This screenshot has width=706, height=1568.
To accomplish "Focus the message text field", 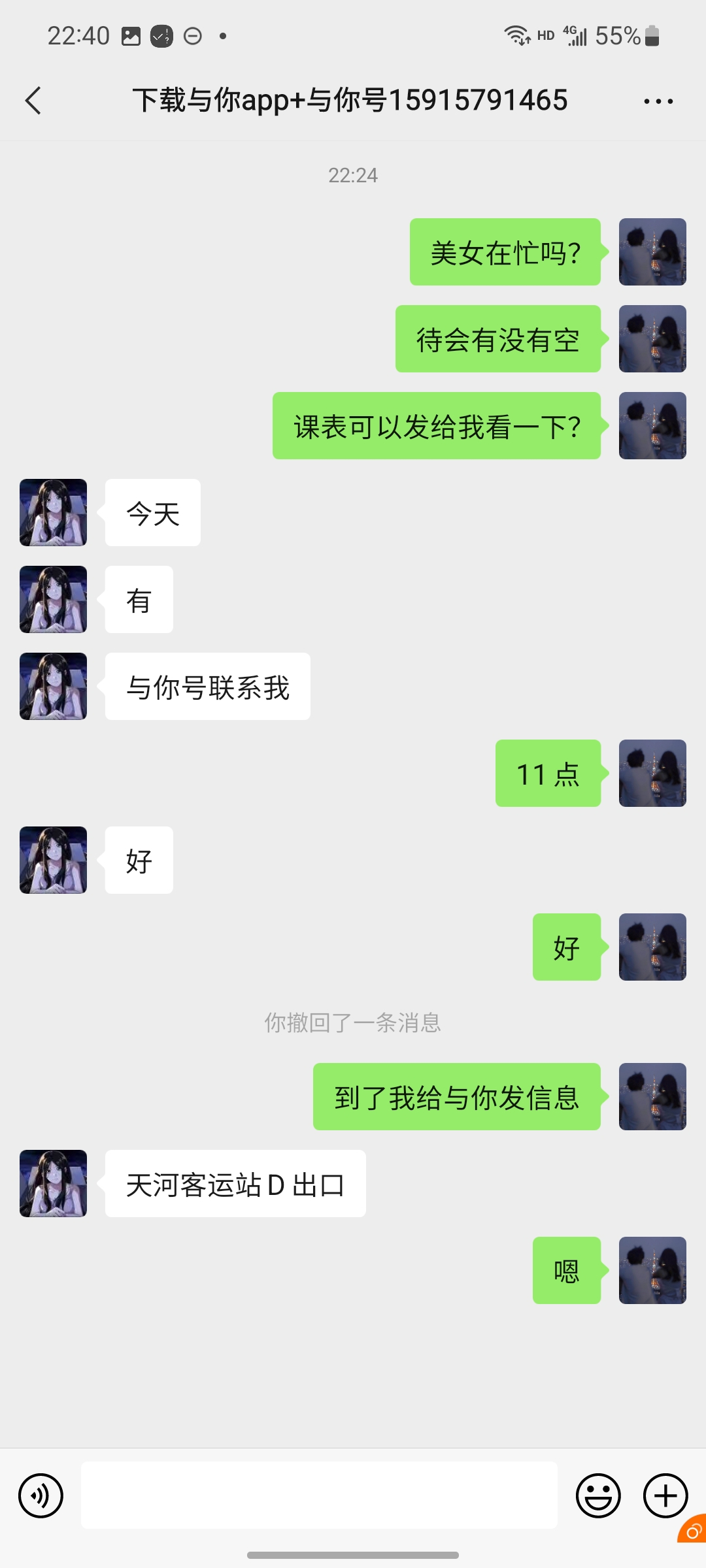I will (x=319, y=1495).
